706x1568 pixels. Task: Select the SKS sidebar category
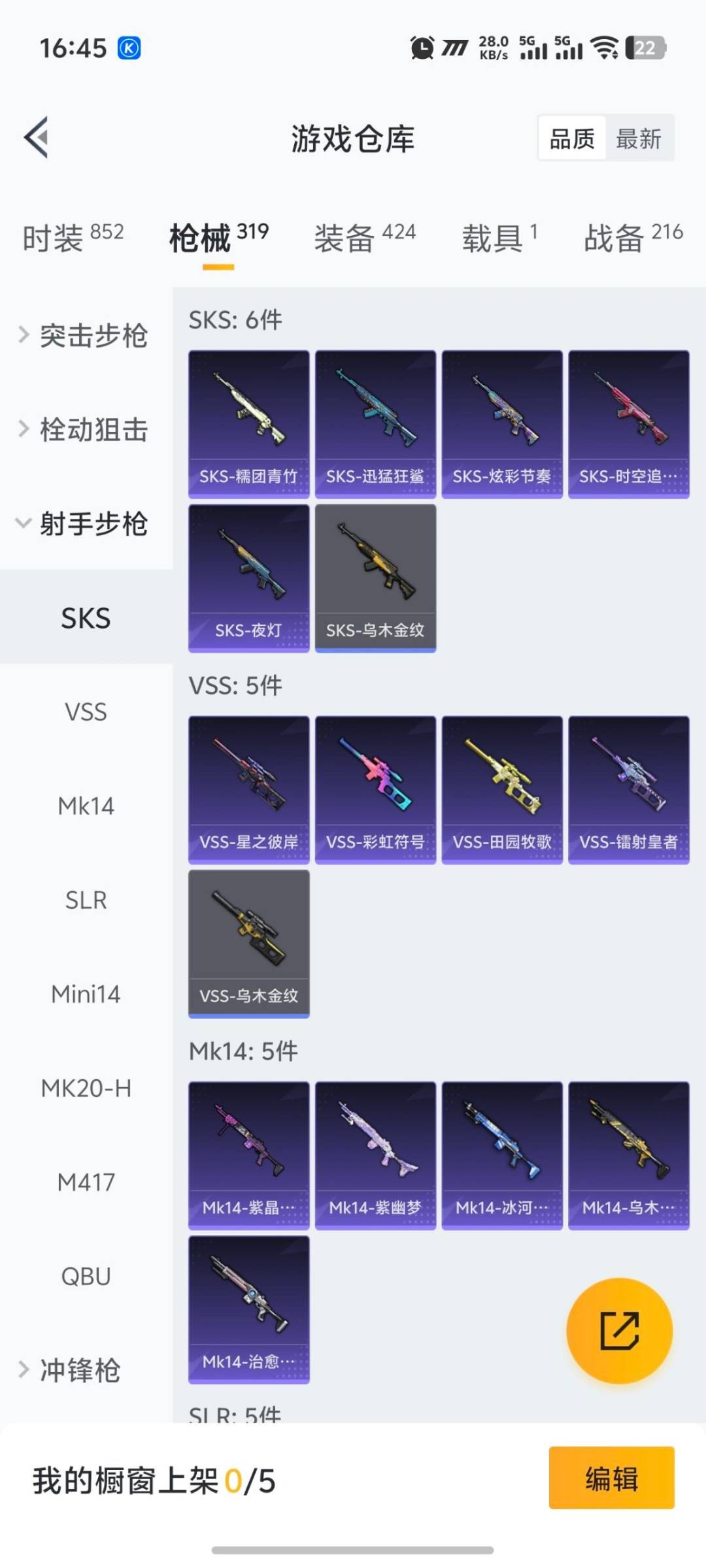click(86, 617)
